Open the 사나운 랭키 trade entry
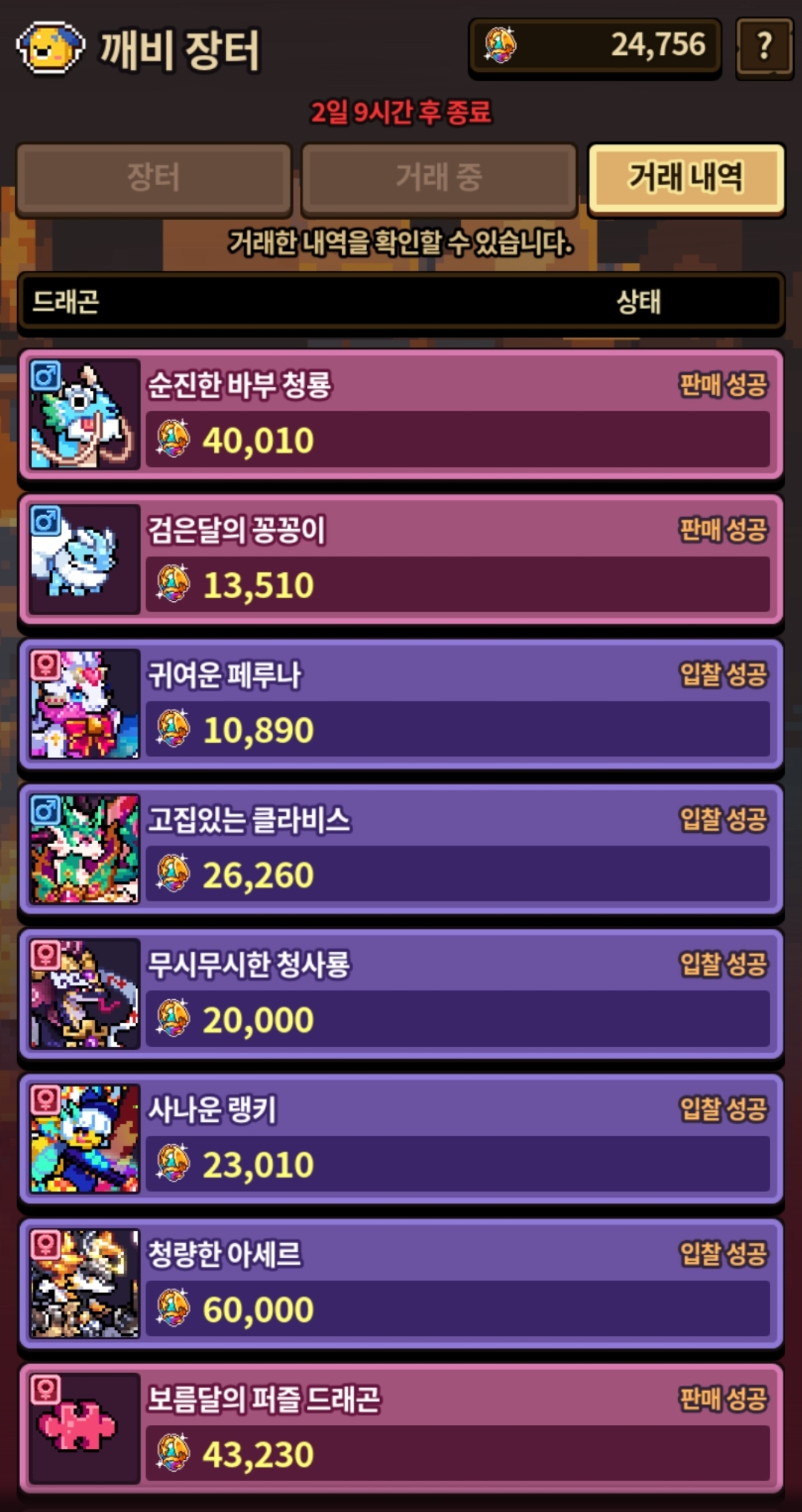The height and width of the screenshot is (1512, 802). pyautogui.click(x=401, y=1138)
